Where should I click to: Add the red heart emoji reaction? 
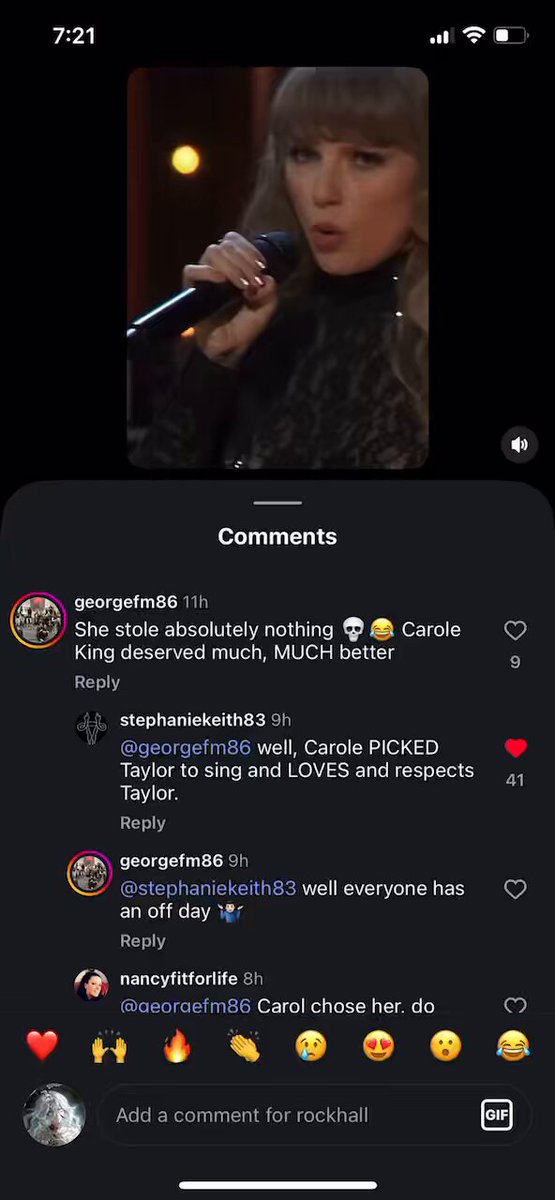pos(42,1046)
